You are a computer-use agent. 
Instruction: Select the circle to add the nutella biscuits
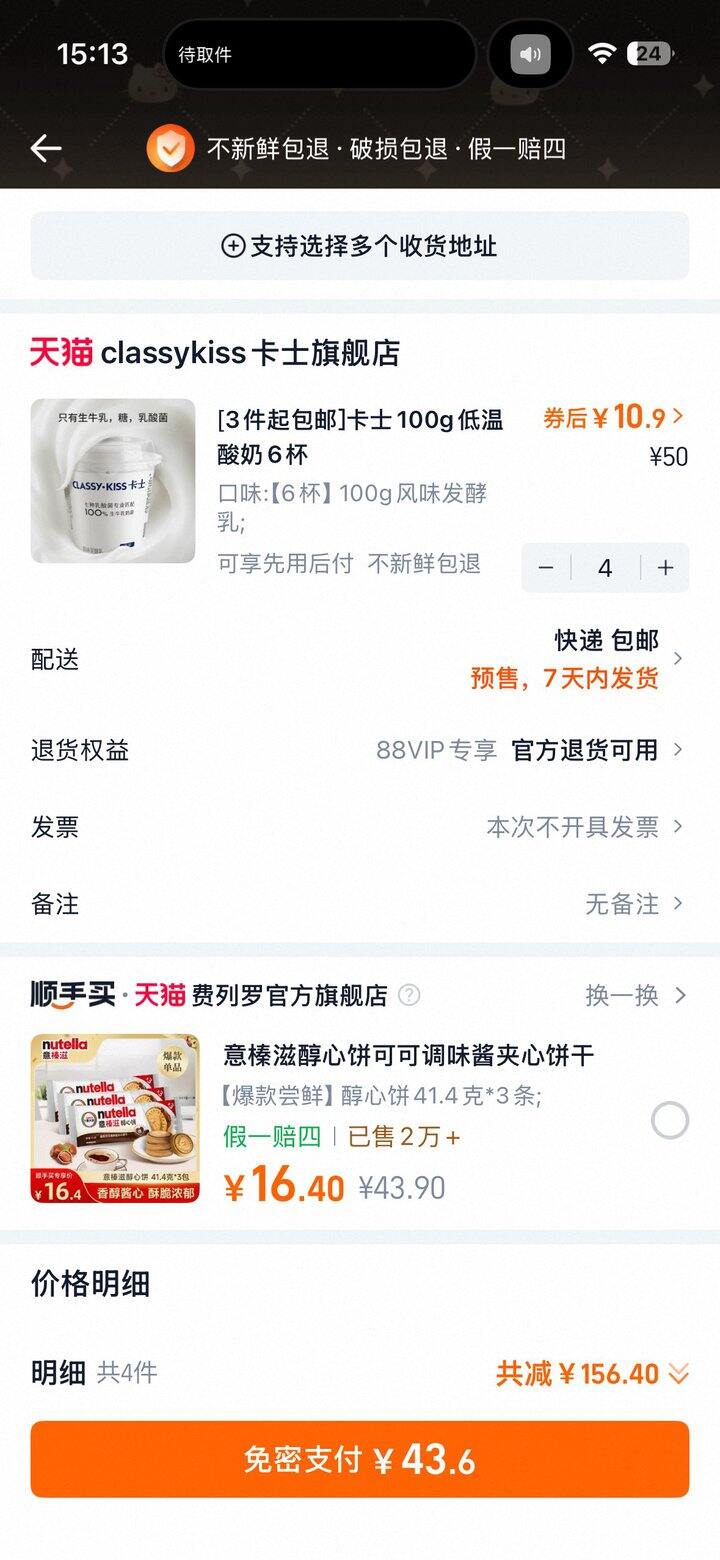pyautogui.click(x=669, y=1121)
